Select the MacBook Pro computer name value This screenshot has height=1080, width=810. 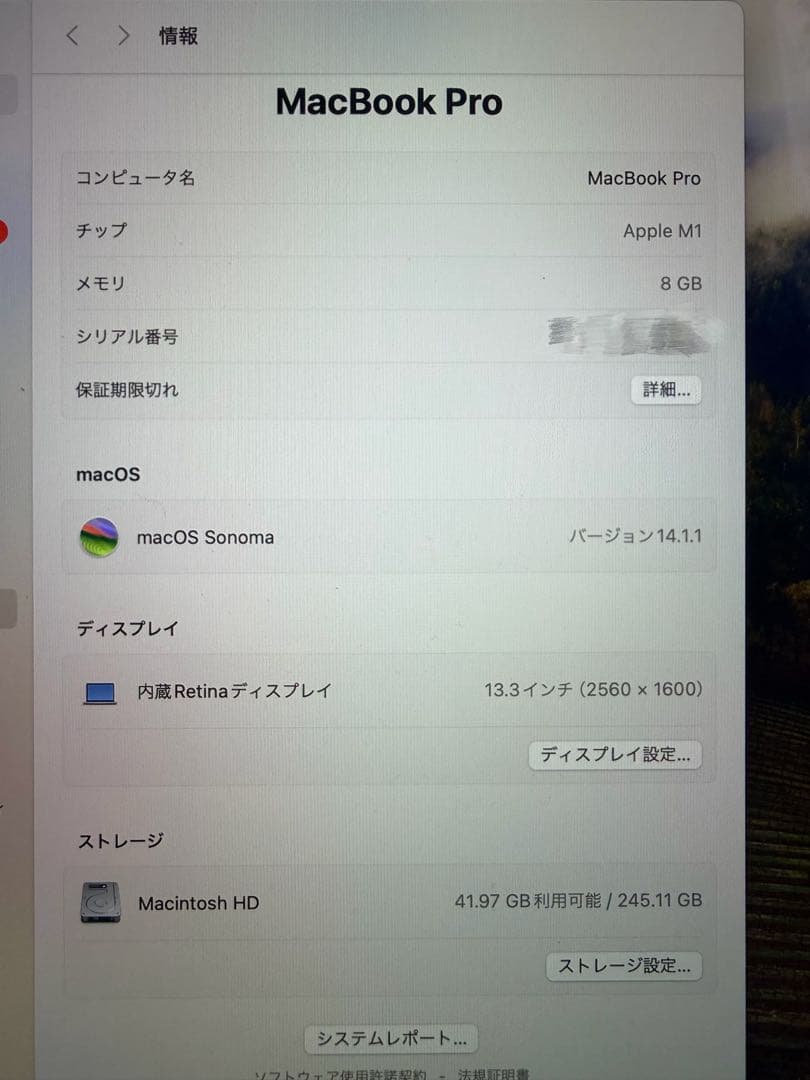(x=645, y=178)
